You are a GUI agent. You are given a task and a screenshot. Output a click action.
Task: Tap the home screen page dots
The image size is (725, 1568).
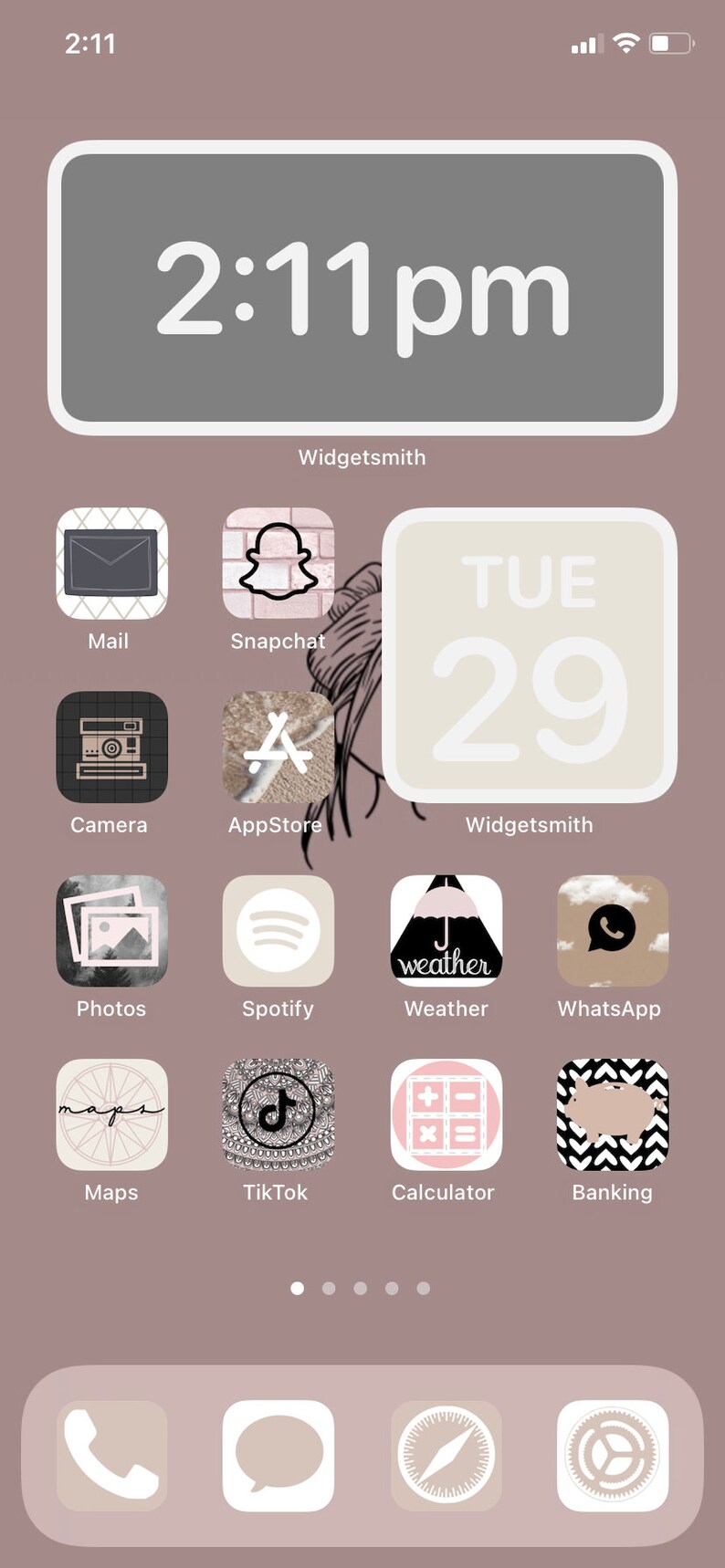click(360, 1288)
